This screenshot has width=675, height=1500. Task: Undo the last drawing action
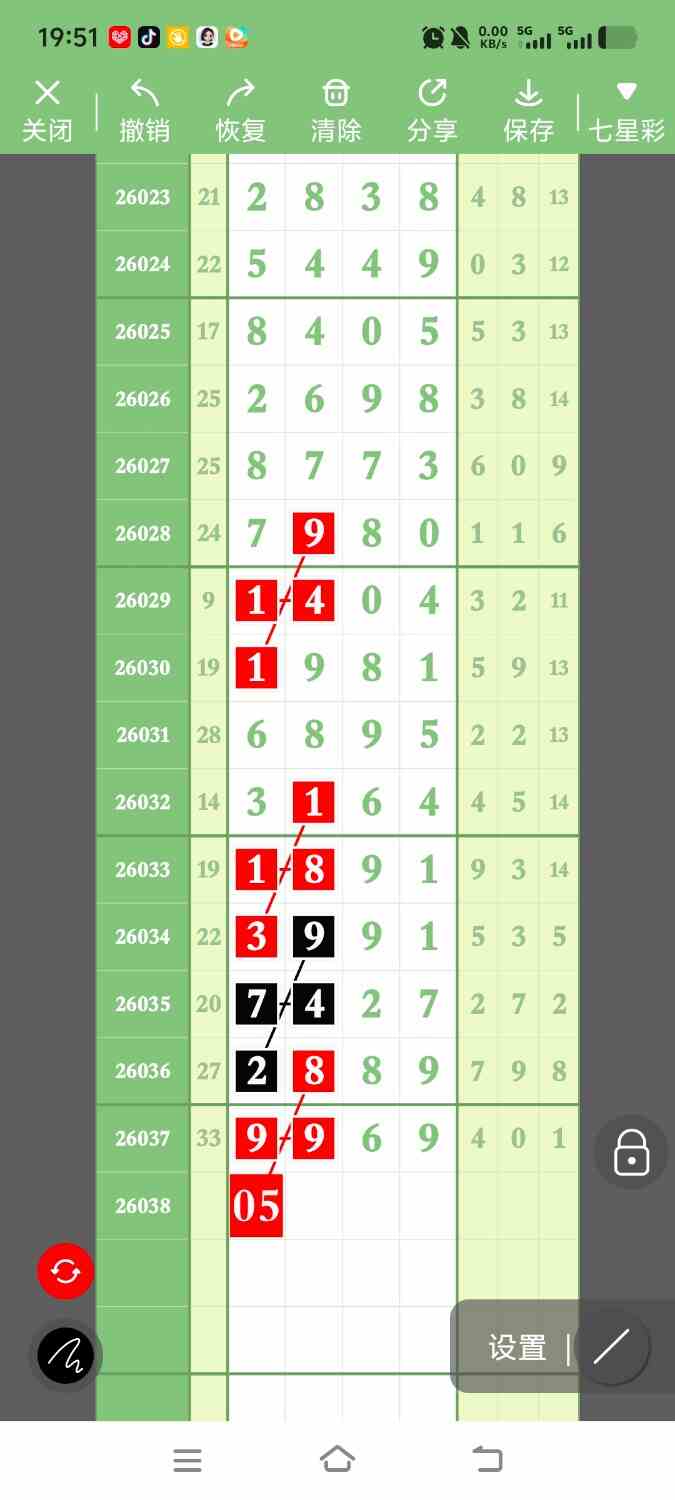pos(144,112)
